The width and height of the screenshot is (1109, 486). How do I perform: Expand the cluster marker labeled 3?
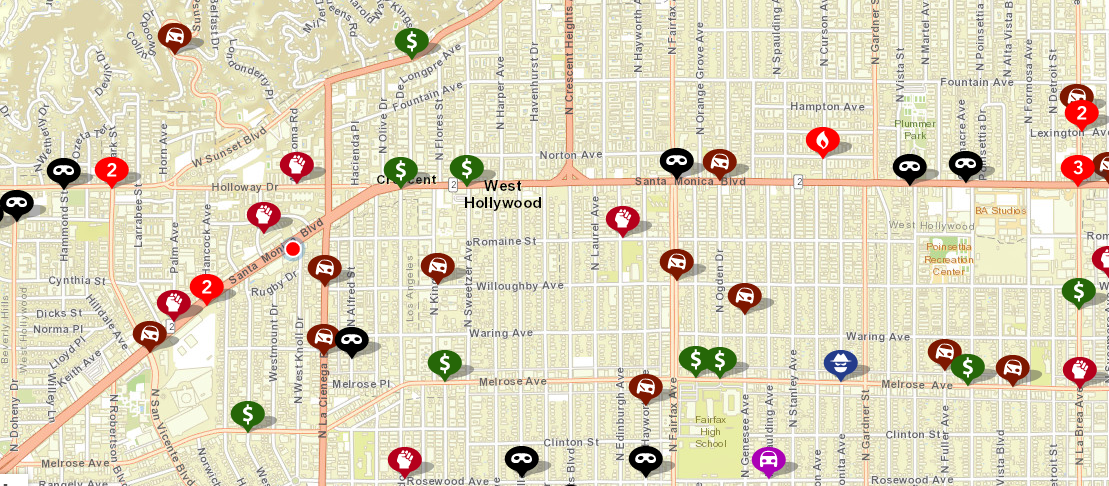[1076, 168]
